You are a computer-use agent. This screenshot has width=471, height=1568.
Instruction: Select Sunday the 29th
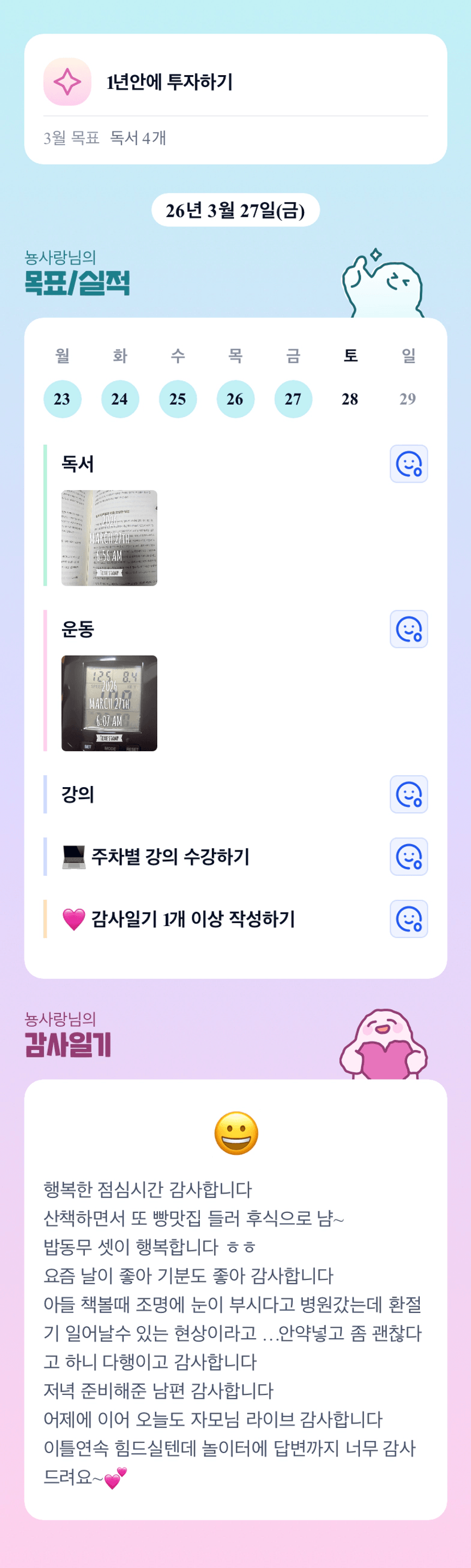[408, 400]
